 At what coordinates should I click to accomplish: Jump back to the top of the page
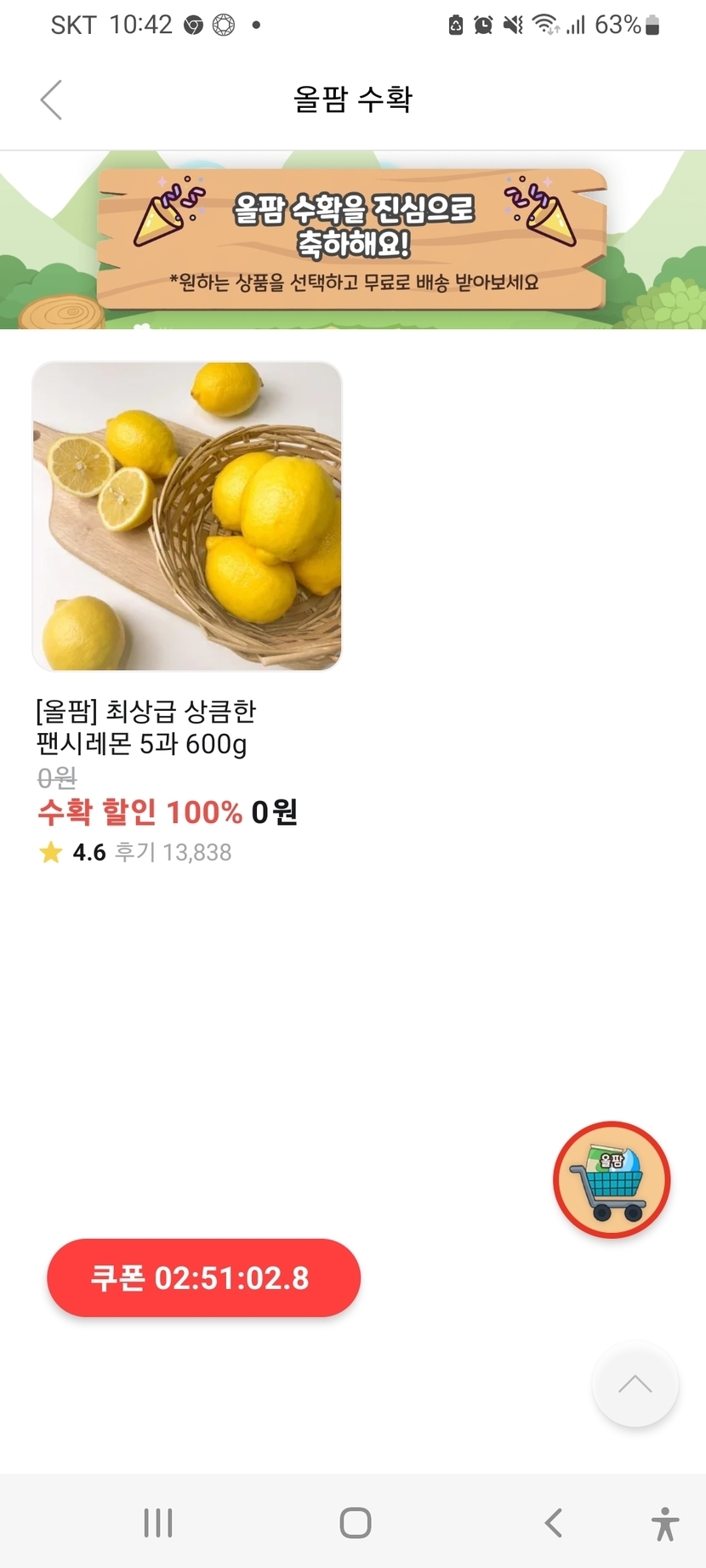coord(635,1384)
